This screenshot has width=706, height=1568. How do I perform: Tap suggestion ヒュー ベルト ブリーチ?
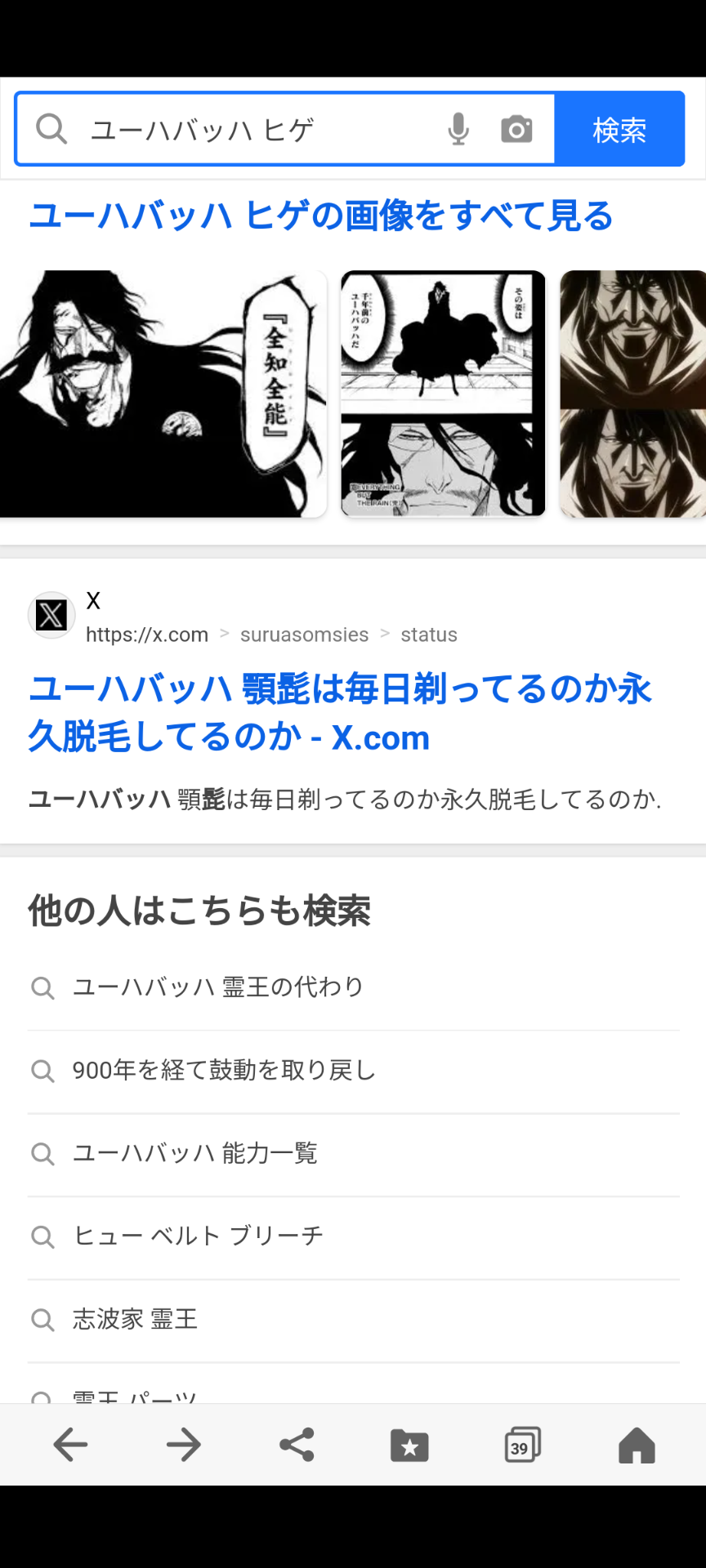[353, 1236]
